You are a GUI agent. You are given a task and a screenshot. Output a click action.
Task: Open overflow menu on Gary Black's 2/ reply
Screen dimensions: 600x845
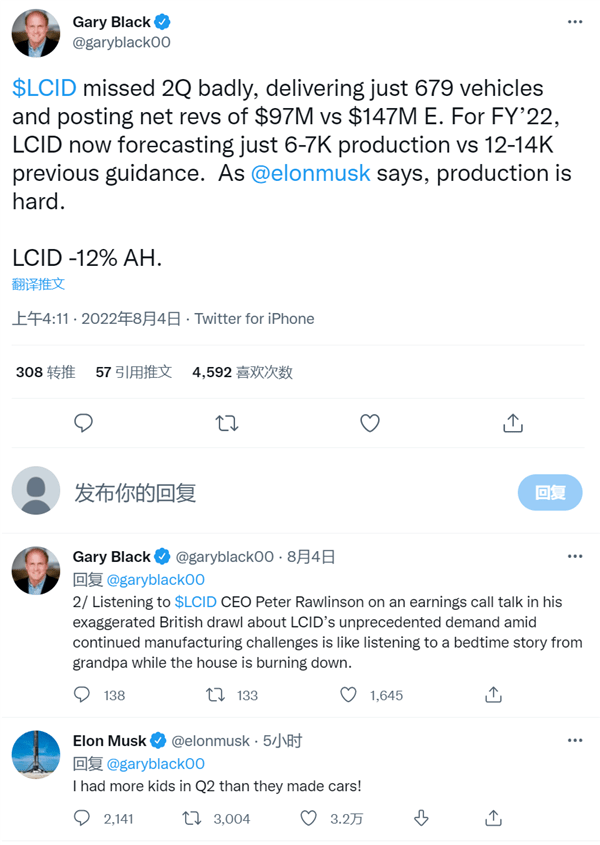(574, 556)
